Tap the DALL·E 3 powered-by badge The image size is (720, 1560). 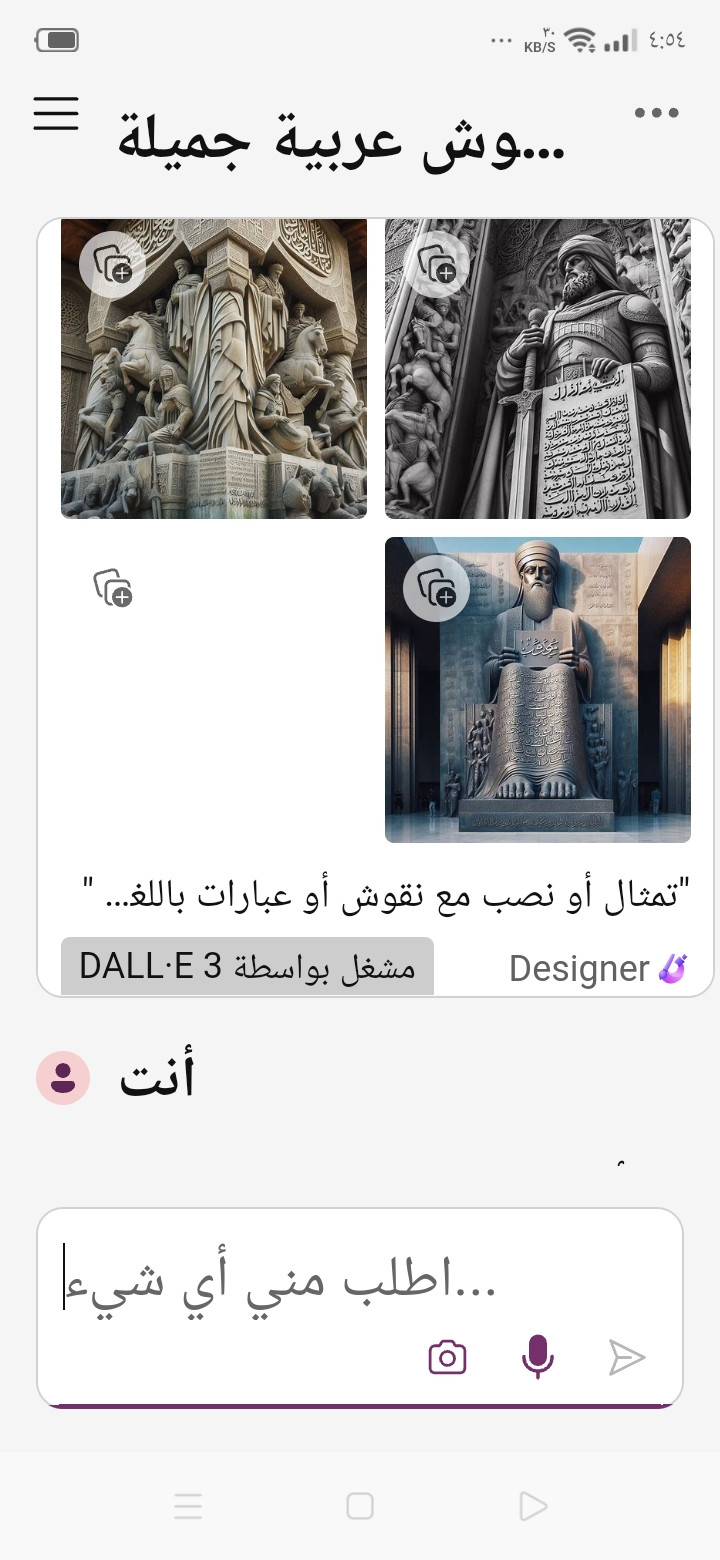click(247, 966)
